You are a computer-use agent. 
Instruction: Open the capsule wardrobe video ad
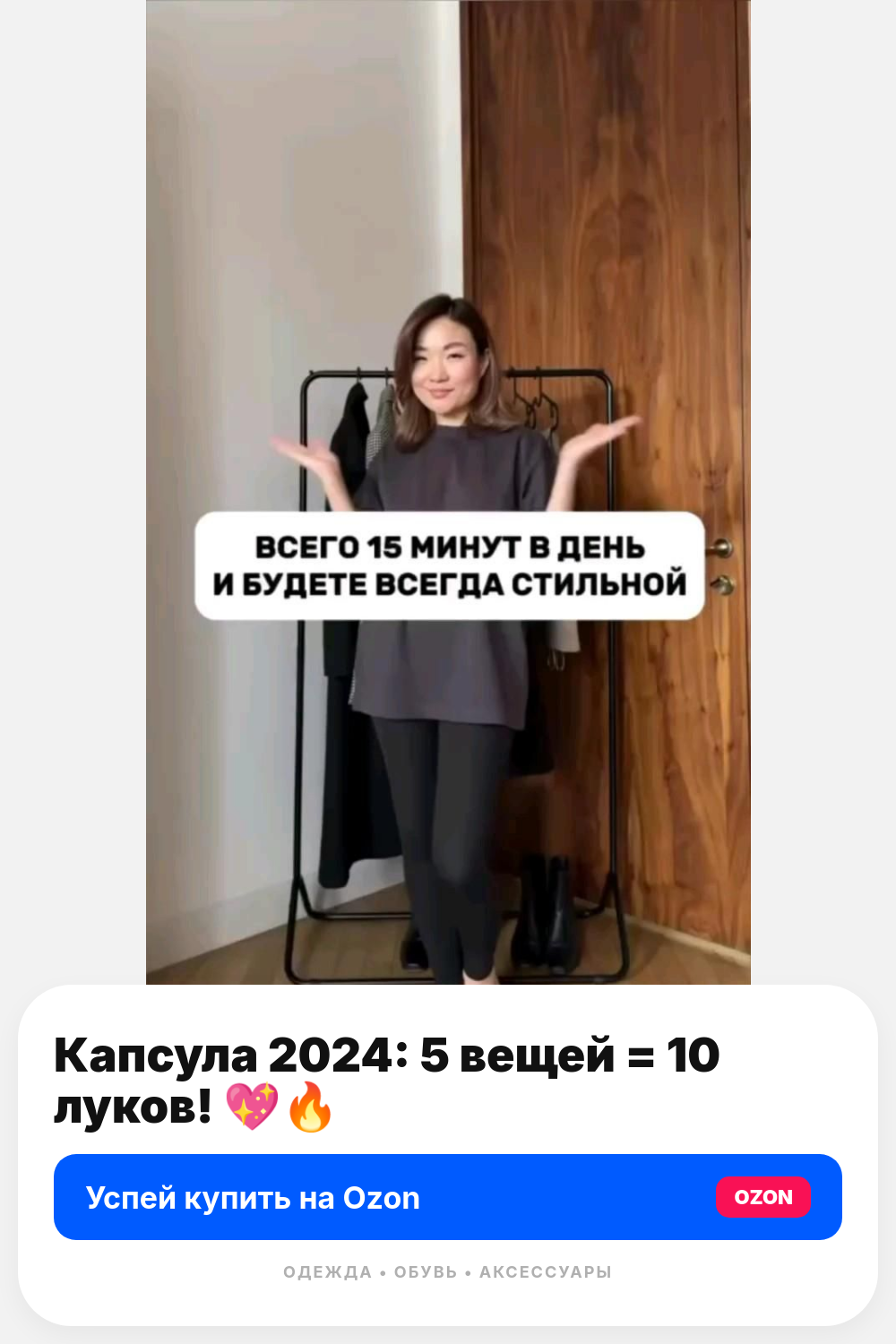448,492
